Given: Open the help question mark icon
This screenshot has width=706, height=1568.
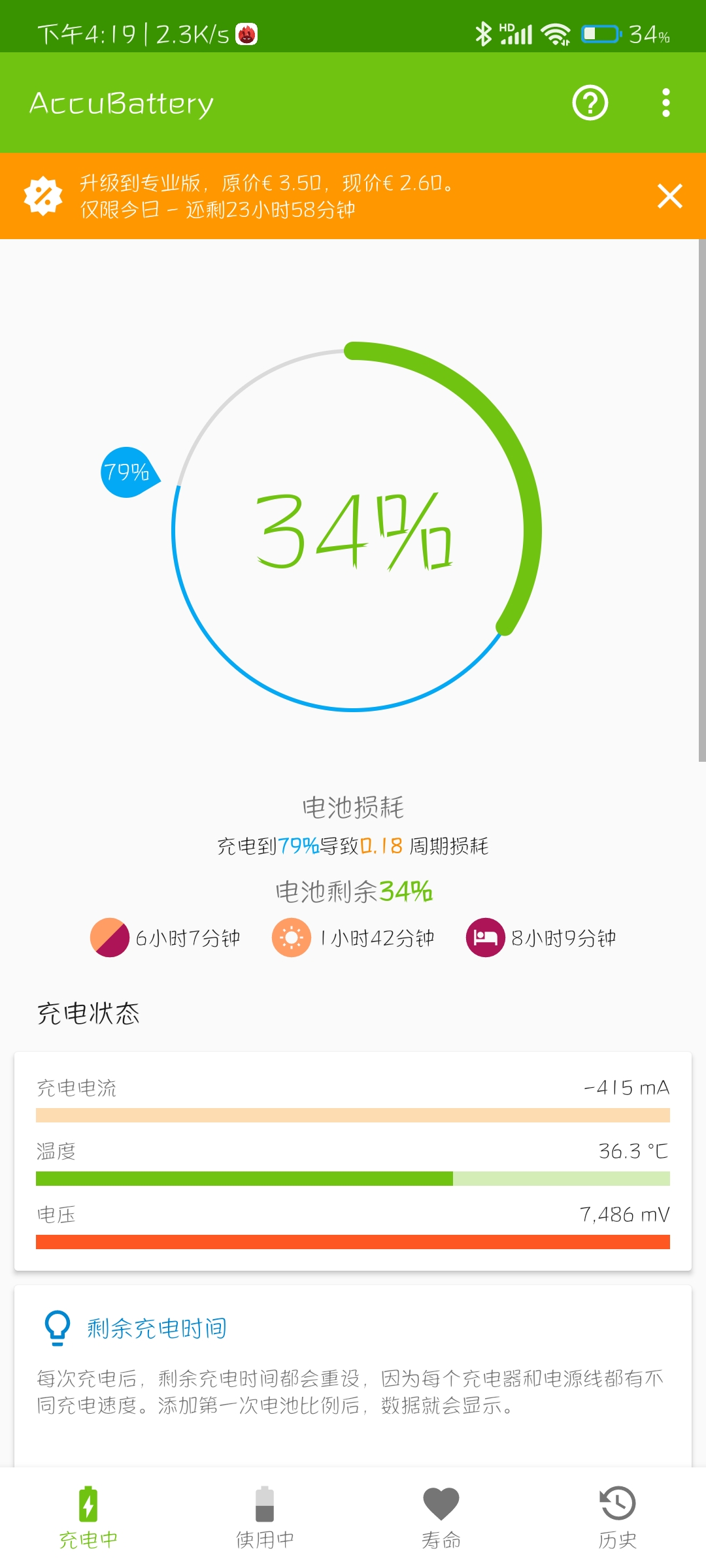Looking at the screenshot, I should pyautogui.click(x=590, y=103).
